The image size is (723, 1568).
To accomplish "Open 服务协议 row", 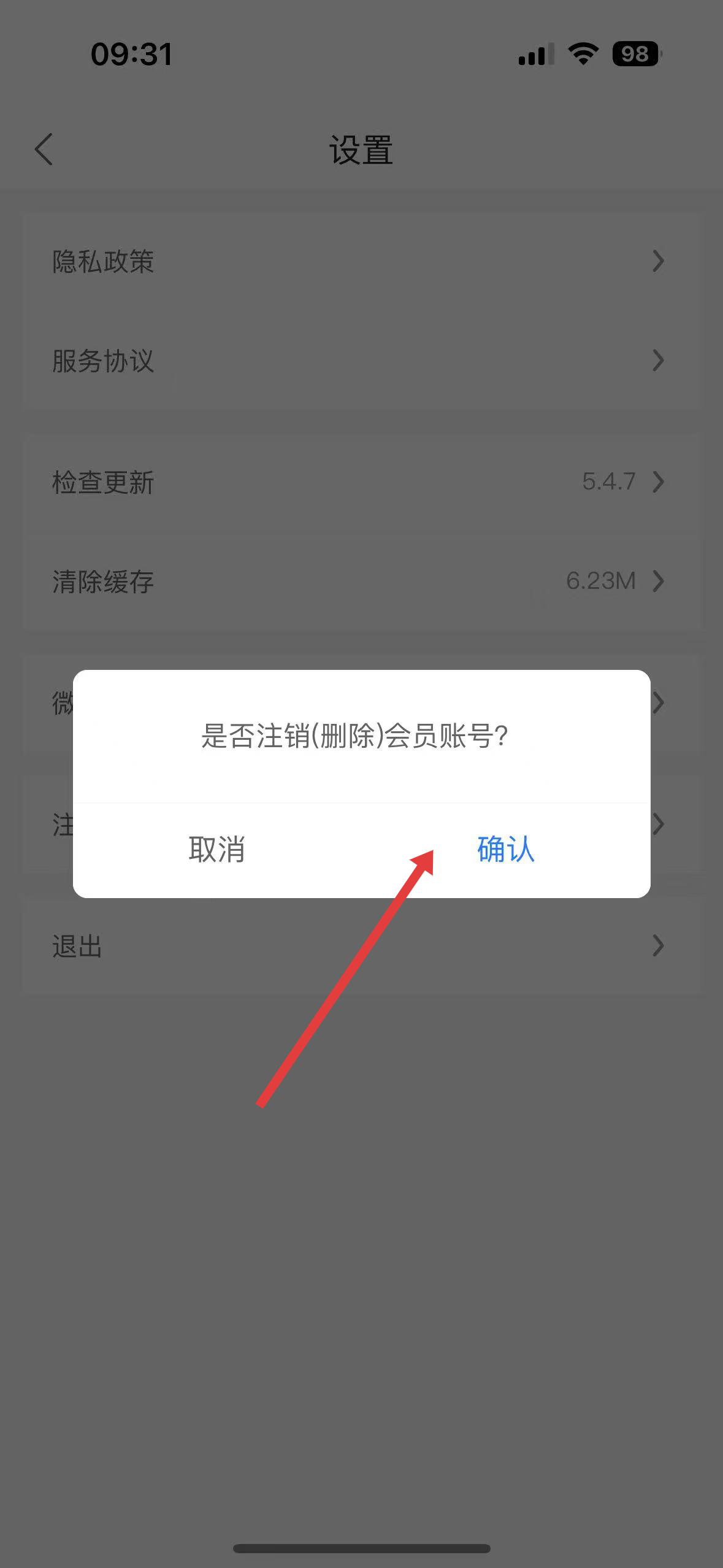I will coord(361,361).
